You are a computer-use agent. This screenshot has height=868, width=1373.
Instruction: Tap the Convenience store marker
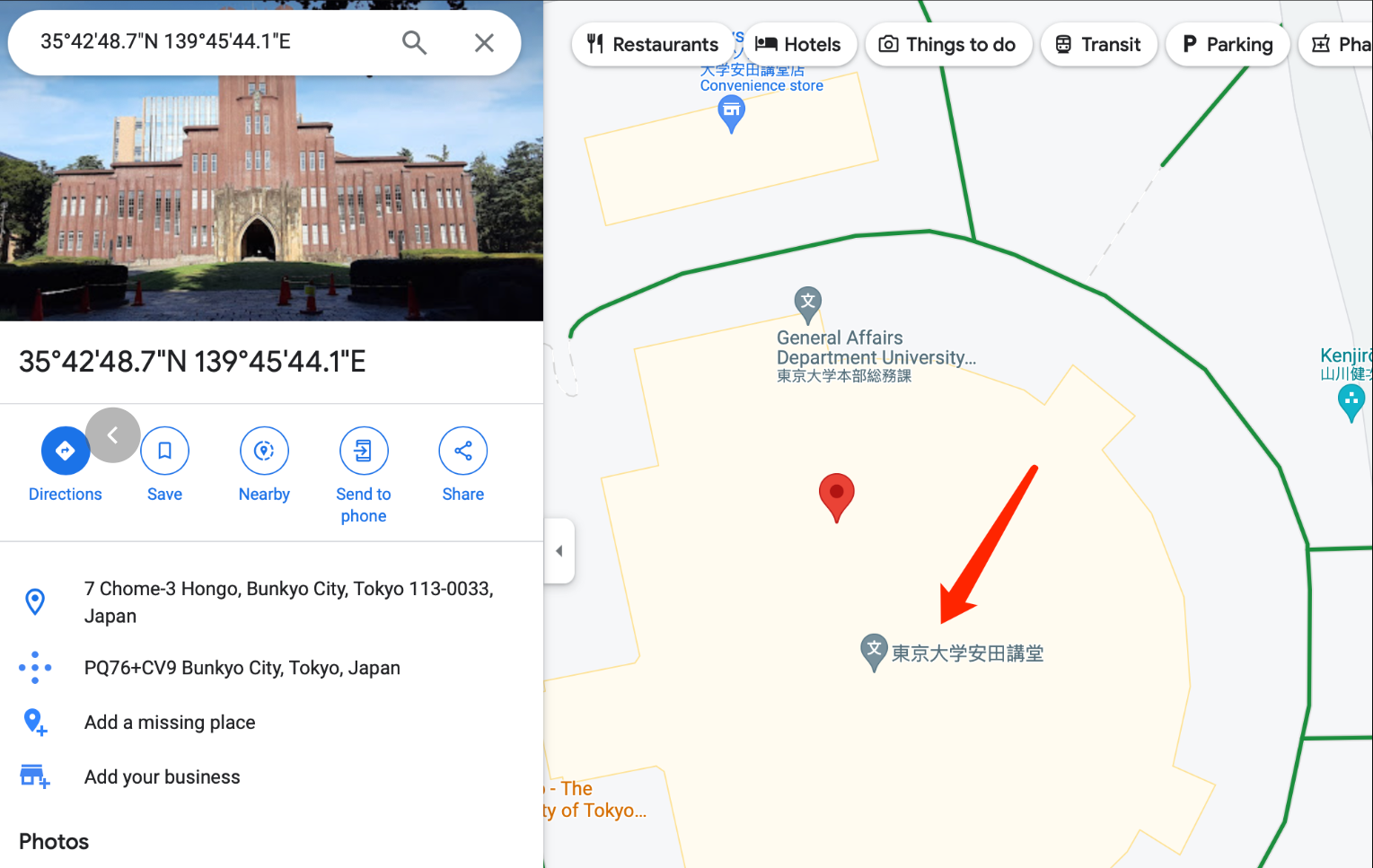click(x=732, y=112)
